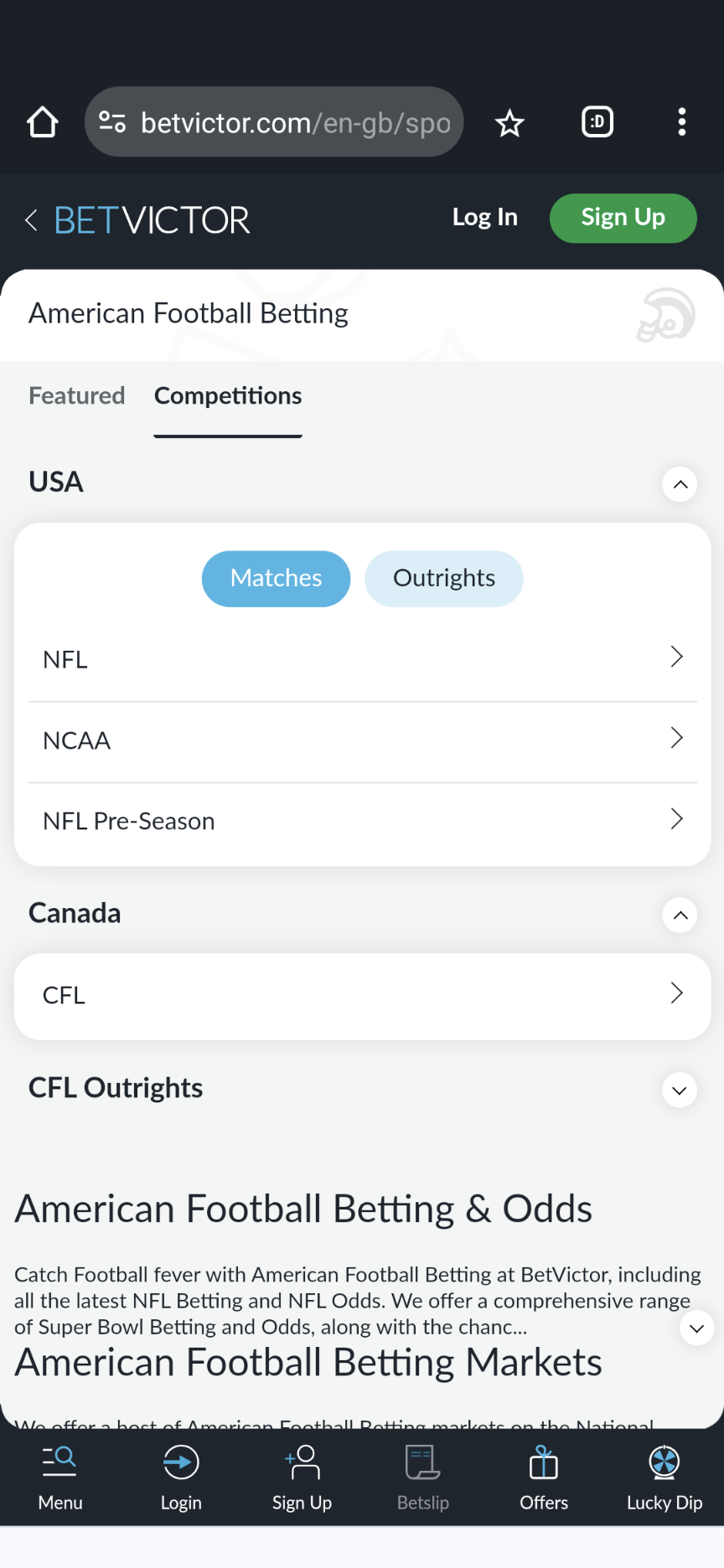This screenshot has height=1568, width=724.
Task: Collapse the Canada section chevron
Action: coord(680,916)
